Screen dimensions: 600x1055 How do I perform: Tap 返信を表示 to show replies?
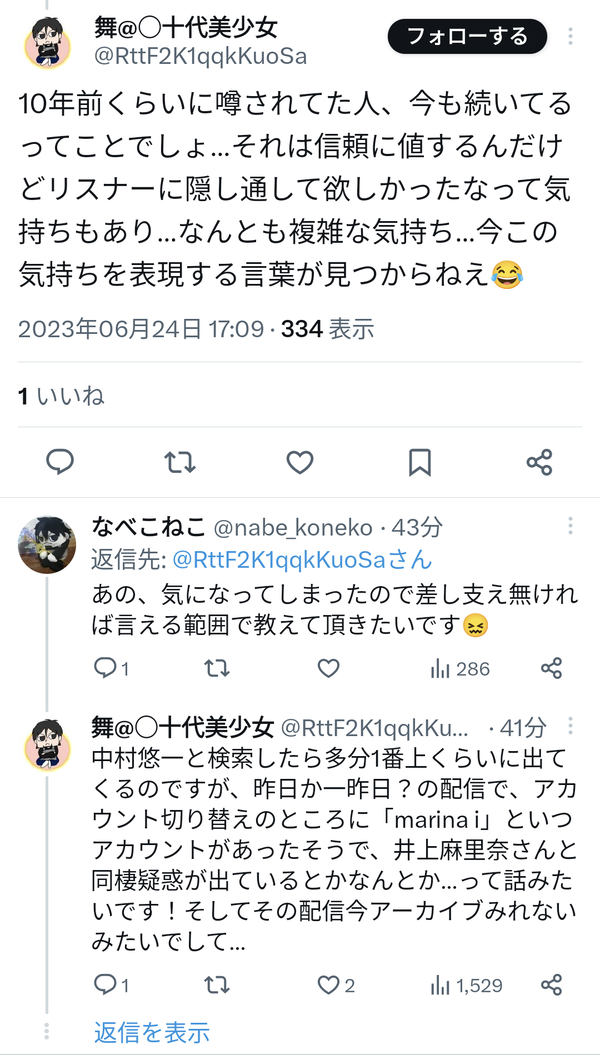(151, 1032)
